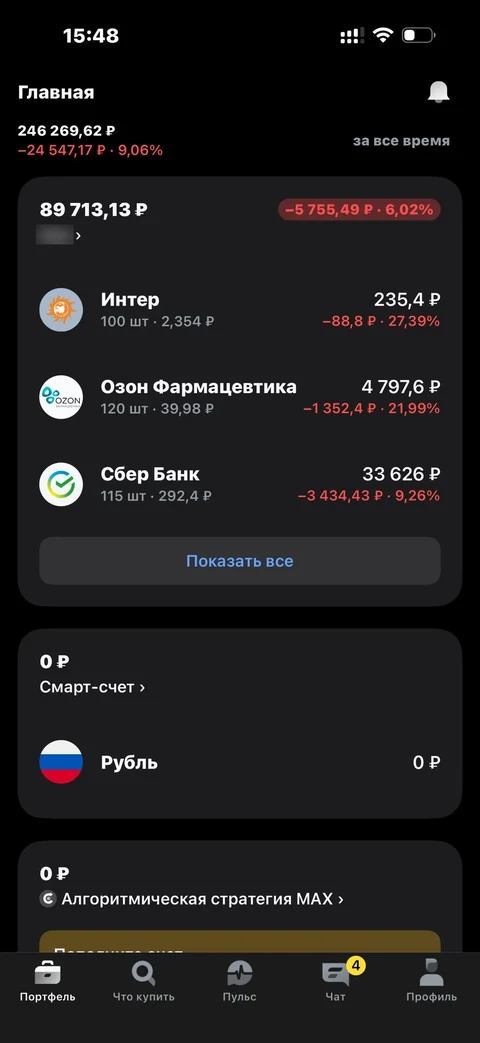
Task: Open the notifications bell
Action: click(438, 92)
